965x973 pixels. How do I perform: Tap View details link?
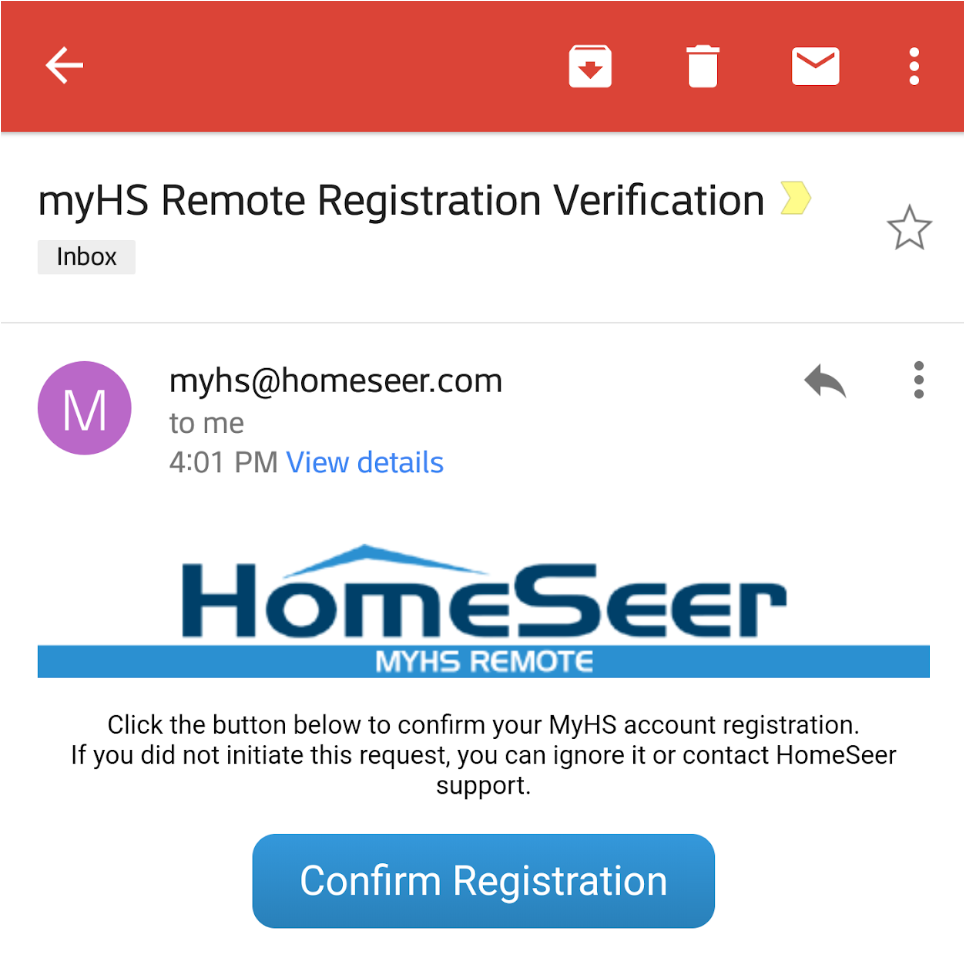(365, 463)
